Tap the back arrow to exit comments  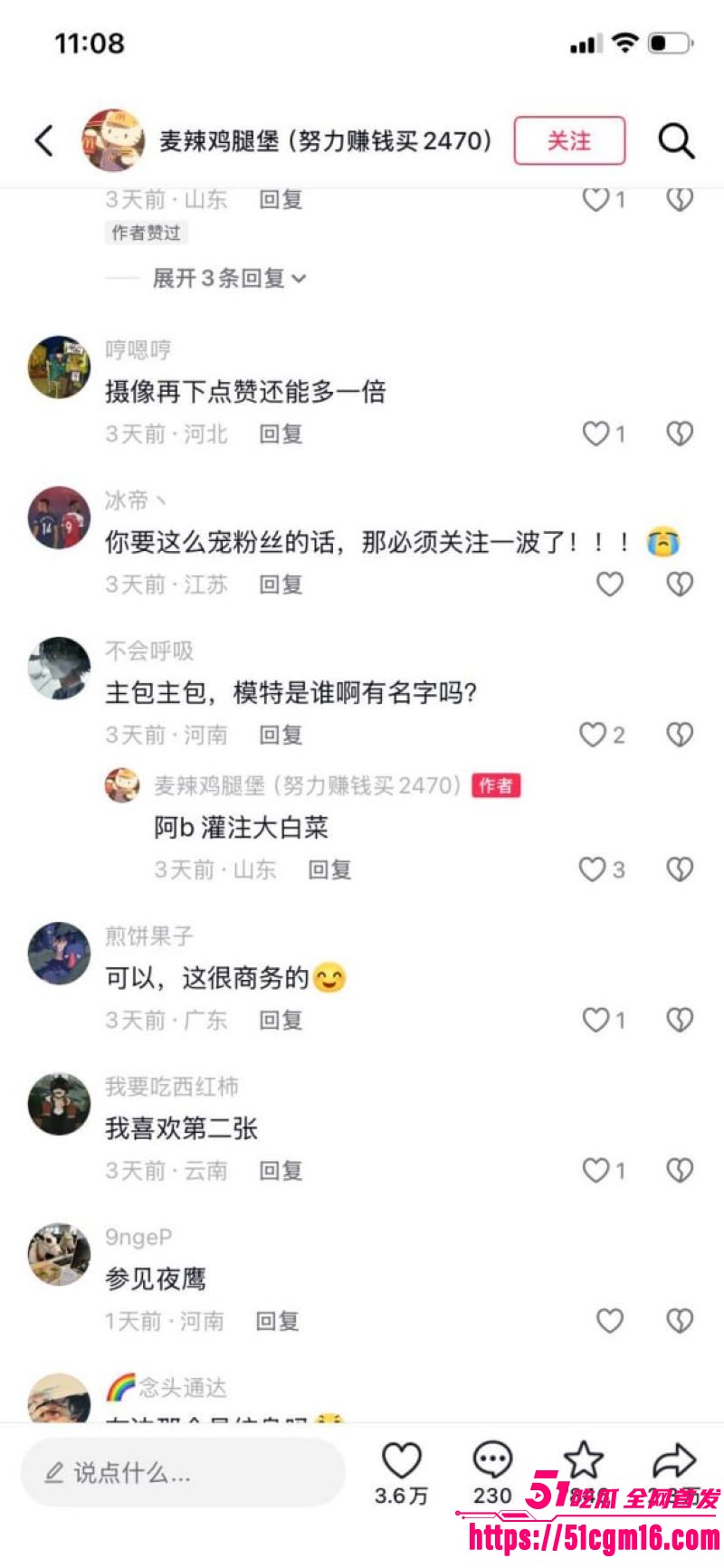43,141
